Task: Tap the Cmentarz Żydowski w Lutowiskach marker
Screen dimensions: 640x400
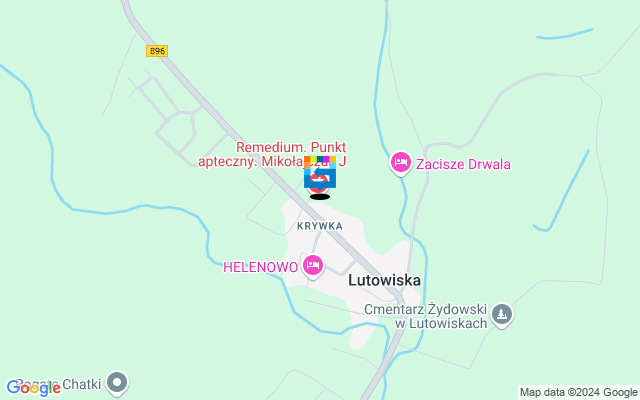Action: (x=502, y=316)
